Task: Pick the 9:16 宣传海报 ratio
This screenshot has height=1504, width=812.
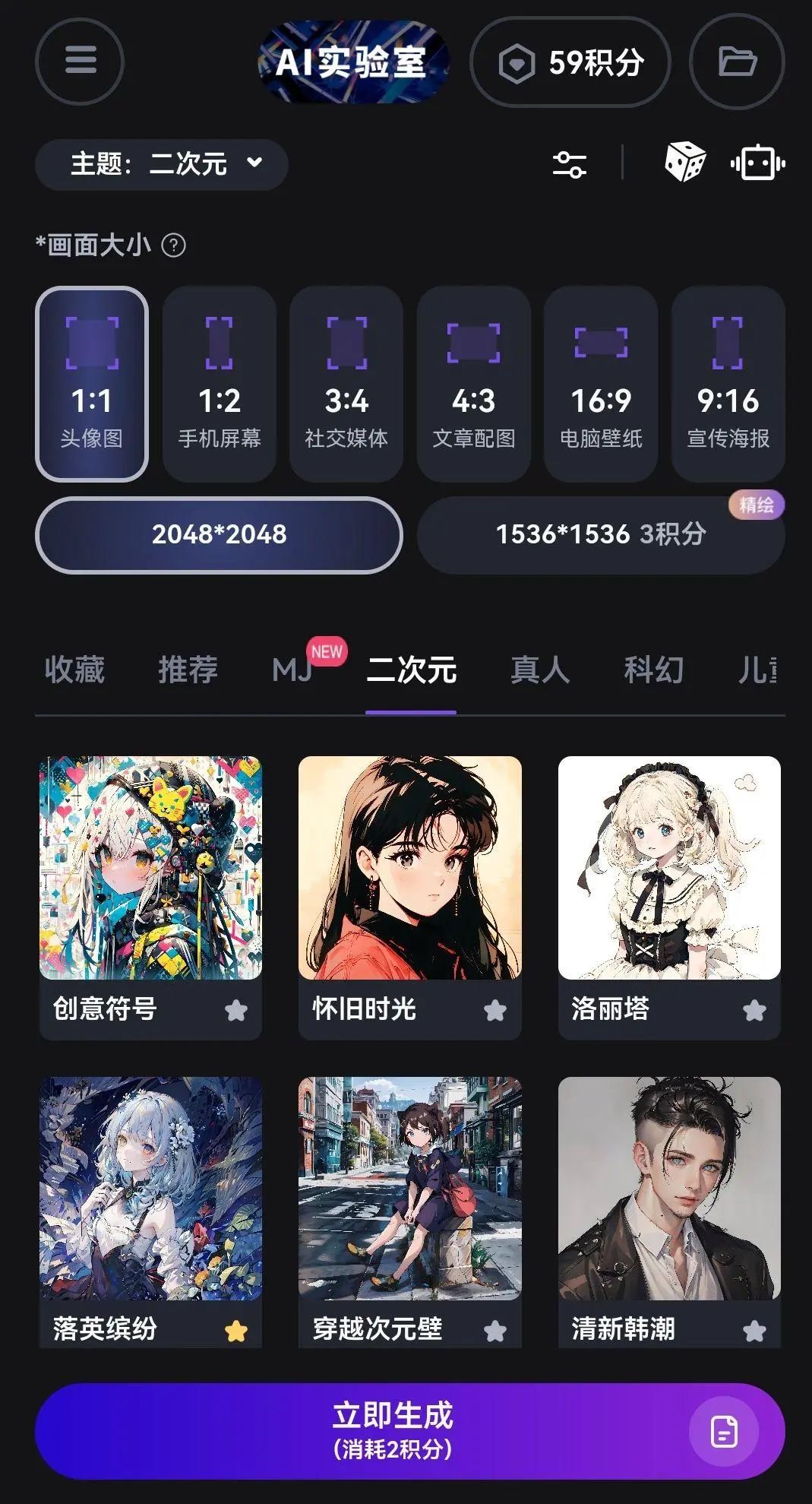Action: click(728, 384)
